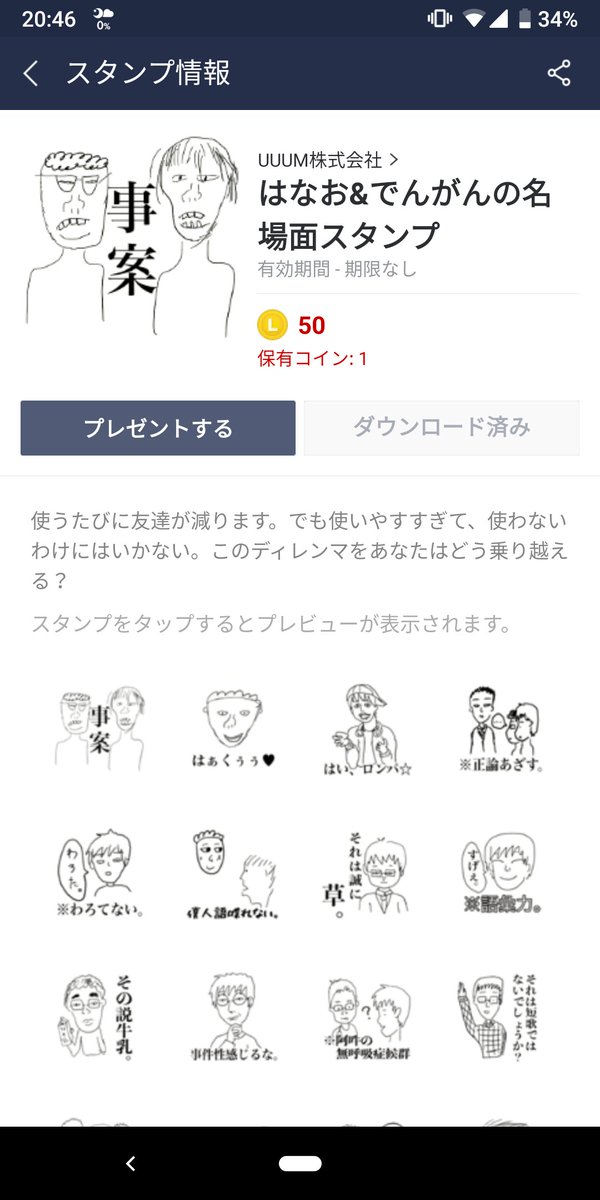Go back from スタンプ情報 screen
The height and width of the screenshot is (1200, 600).
click(x=31, y=73)
